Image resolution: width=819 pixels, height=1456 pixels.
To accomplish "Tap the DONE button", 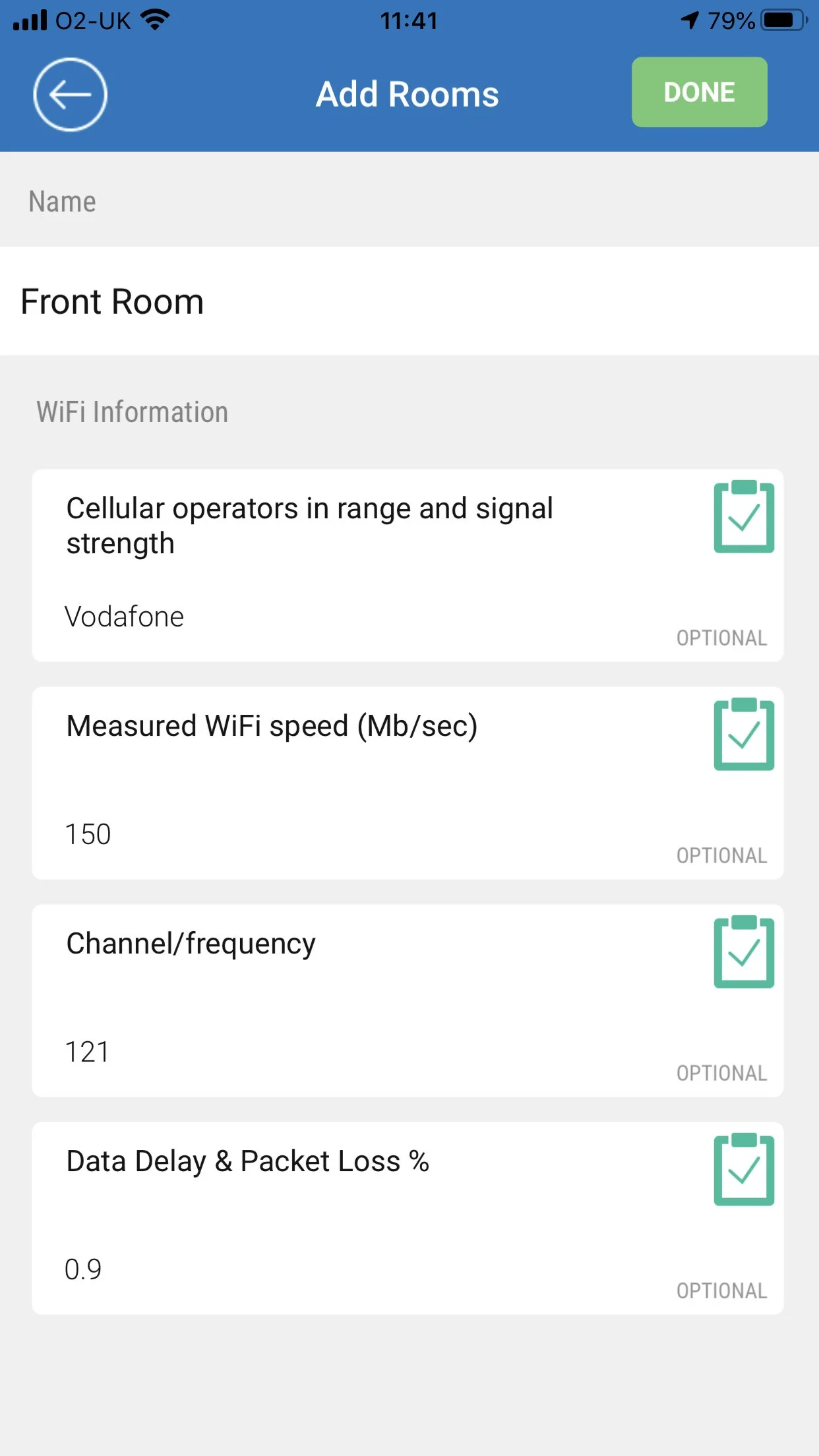I will (x=699, y=92).
